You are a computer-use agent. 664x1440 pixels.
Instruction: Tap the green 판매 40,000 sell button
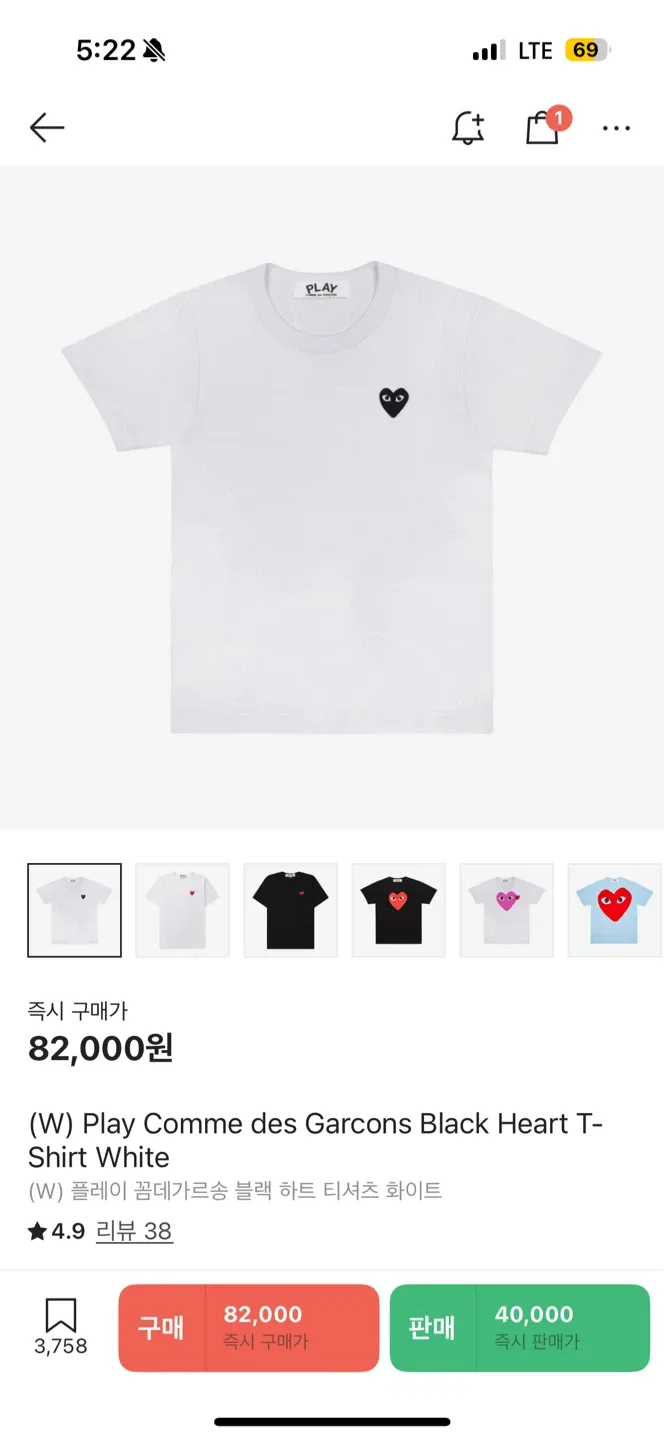click(519, 1327)
